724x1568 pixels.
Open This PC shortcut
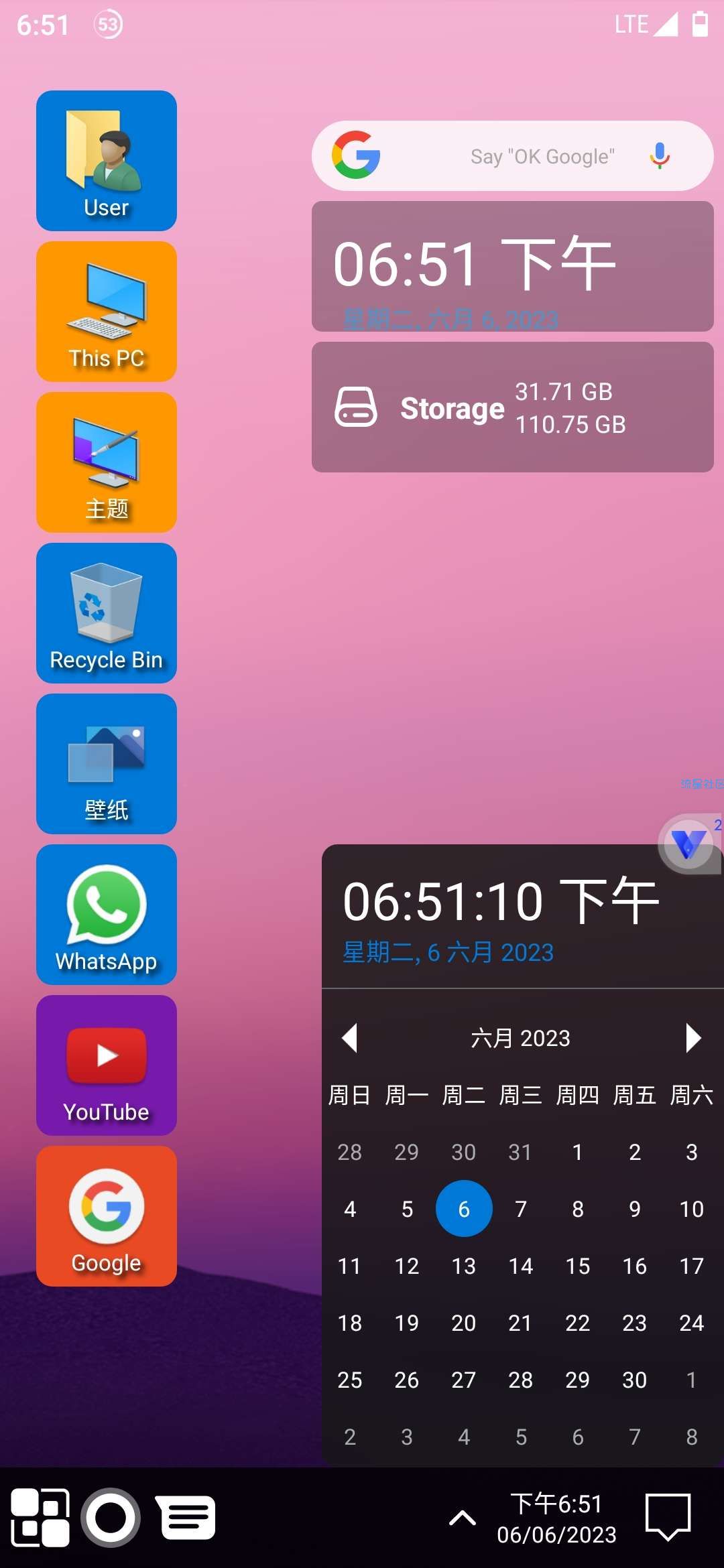tap(107, 312)
